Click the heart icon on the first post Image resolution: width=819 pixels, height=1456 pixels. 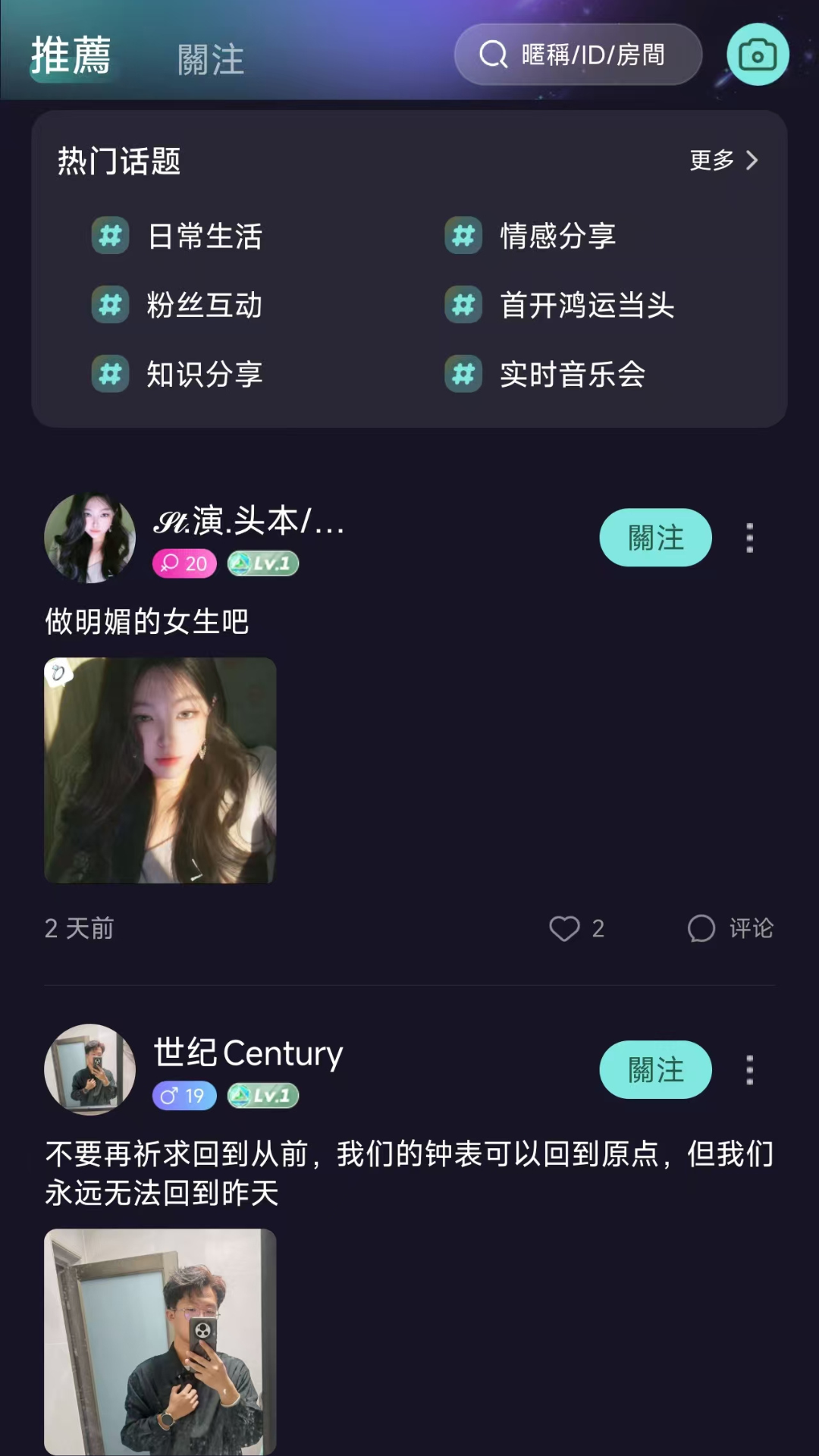click(564, 928)
